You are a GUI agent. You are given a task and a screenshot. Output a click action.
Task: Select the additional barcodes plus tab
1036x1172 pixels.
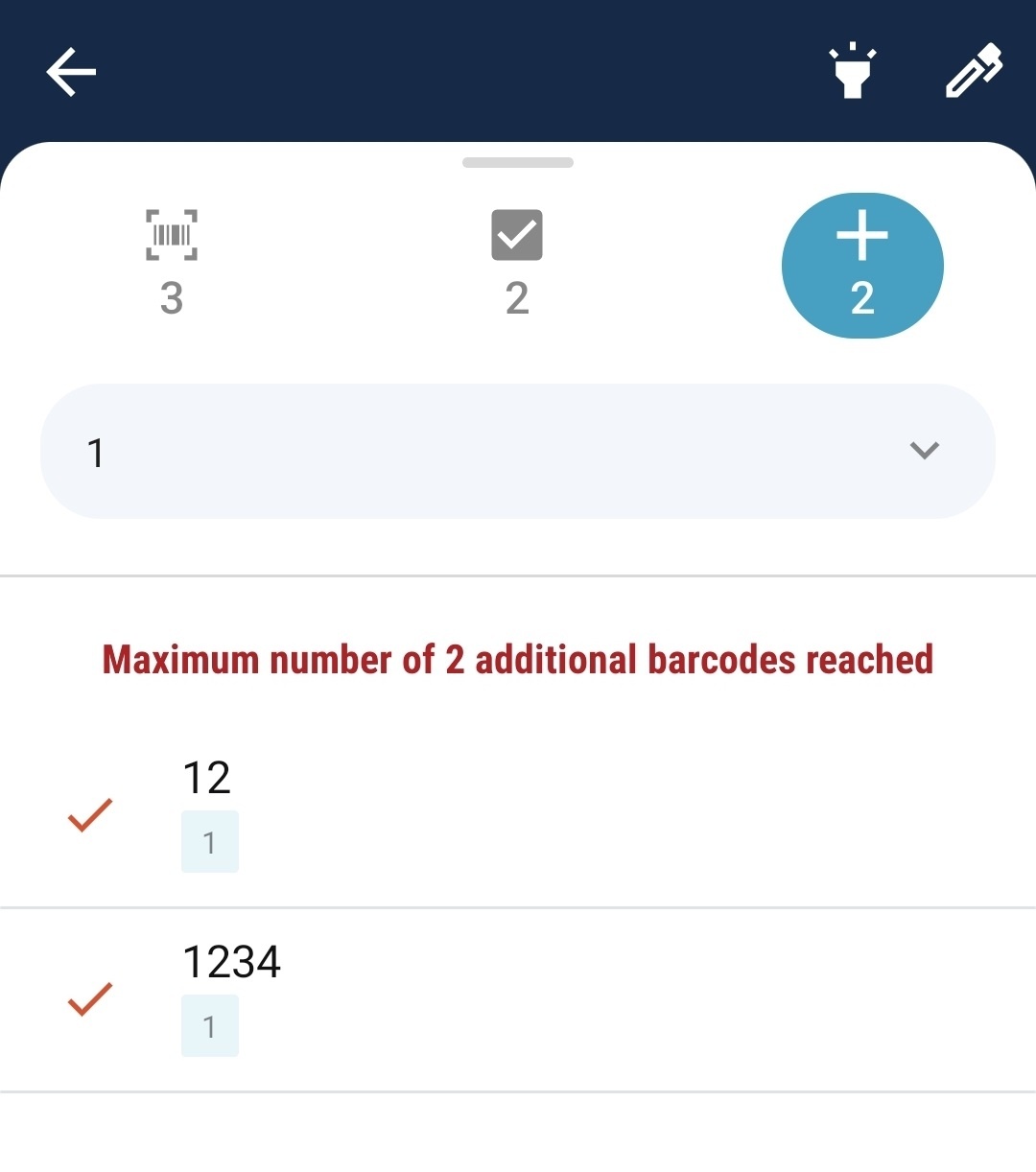point(862,266)
